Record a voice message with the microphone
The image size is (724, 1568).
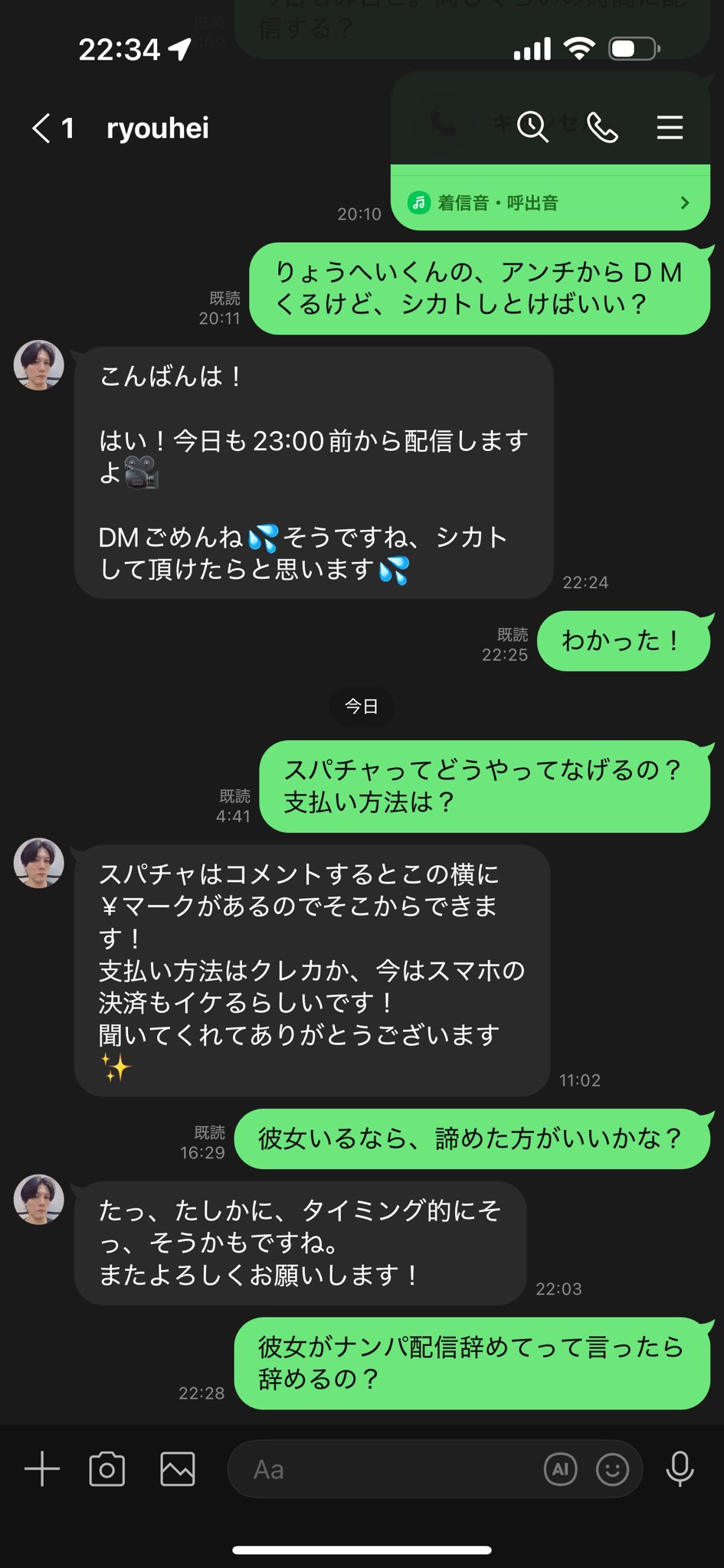click(680, 1469)
